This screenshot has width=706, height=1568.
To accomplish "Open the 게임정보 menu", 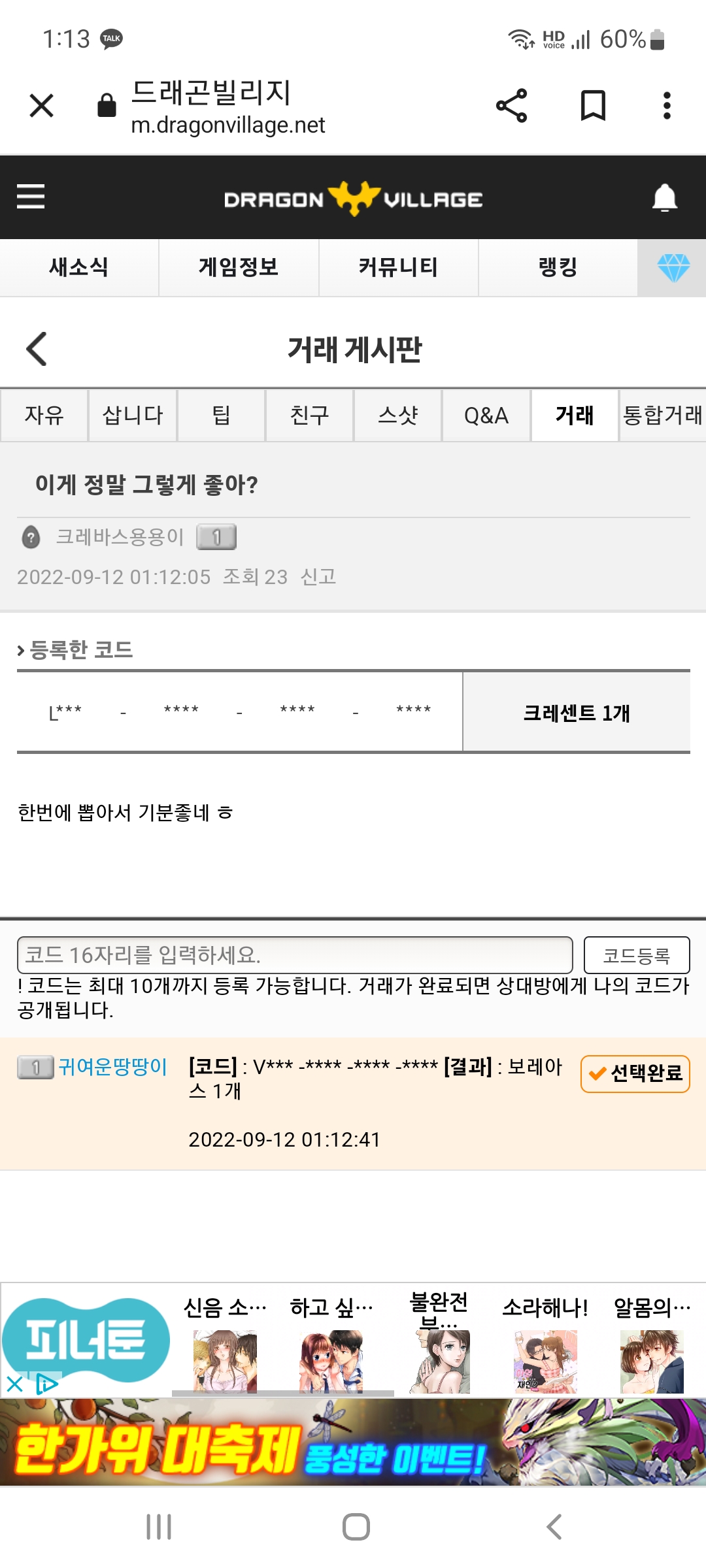I will pyautogui.click(x=239, y=267).
